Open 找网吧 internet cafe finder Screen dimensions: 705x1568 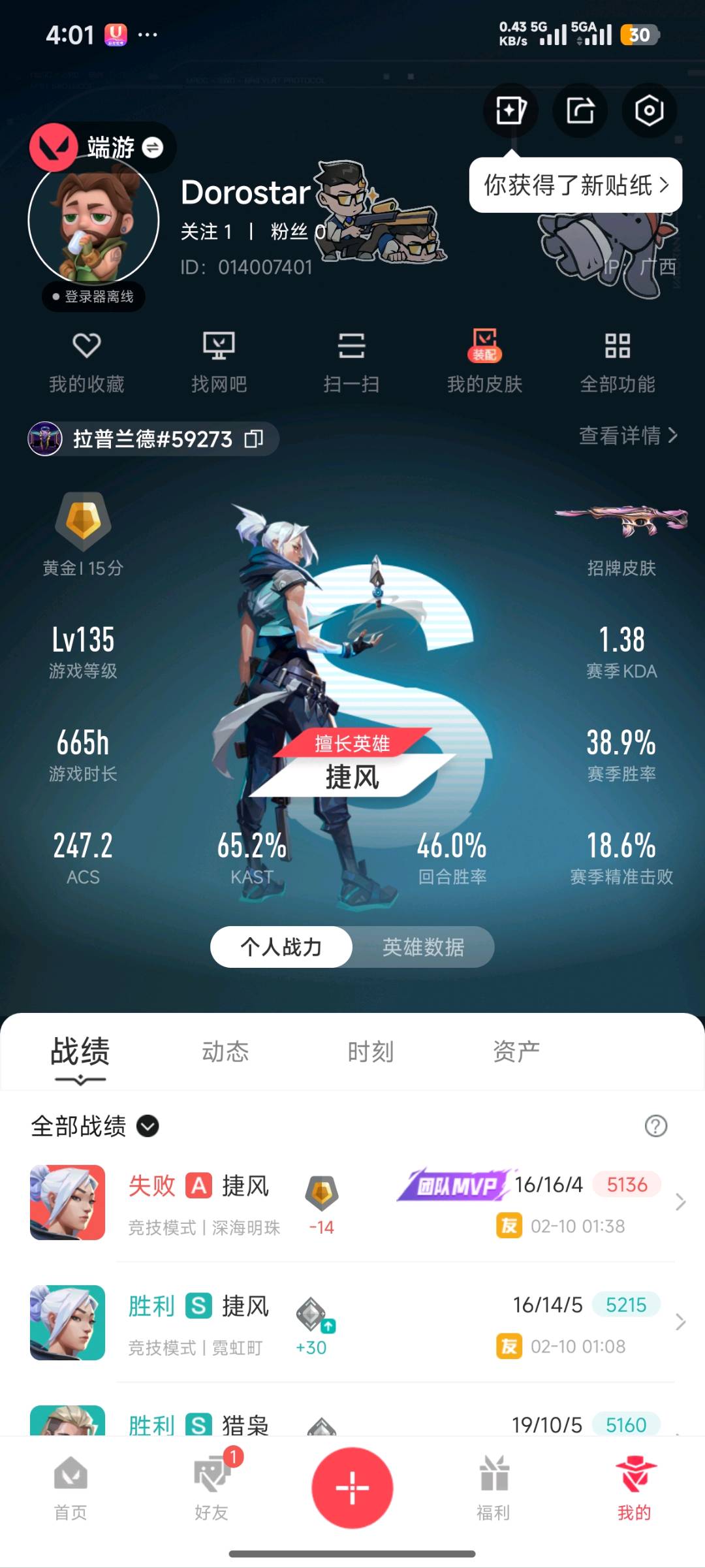(219, 361)
